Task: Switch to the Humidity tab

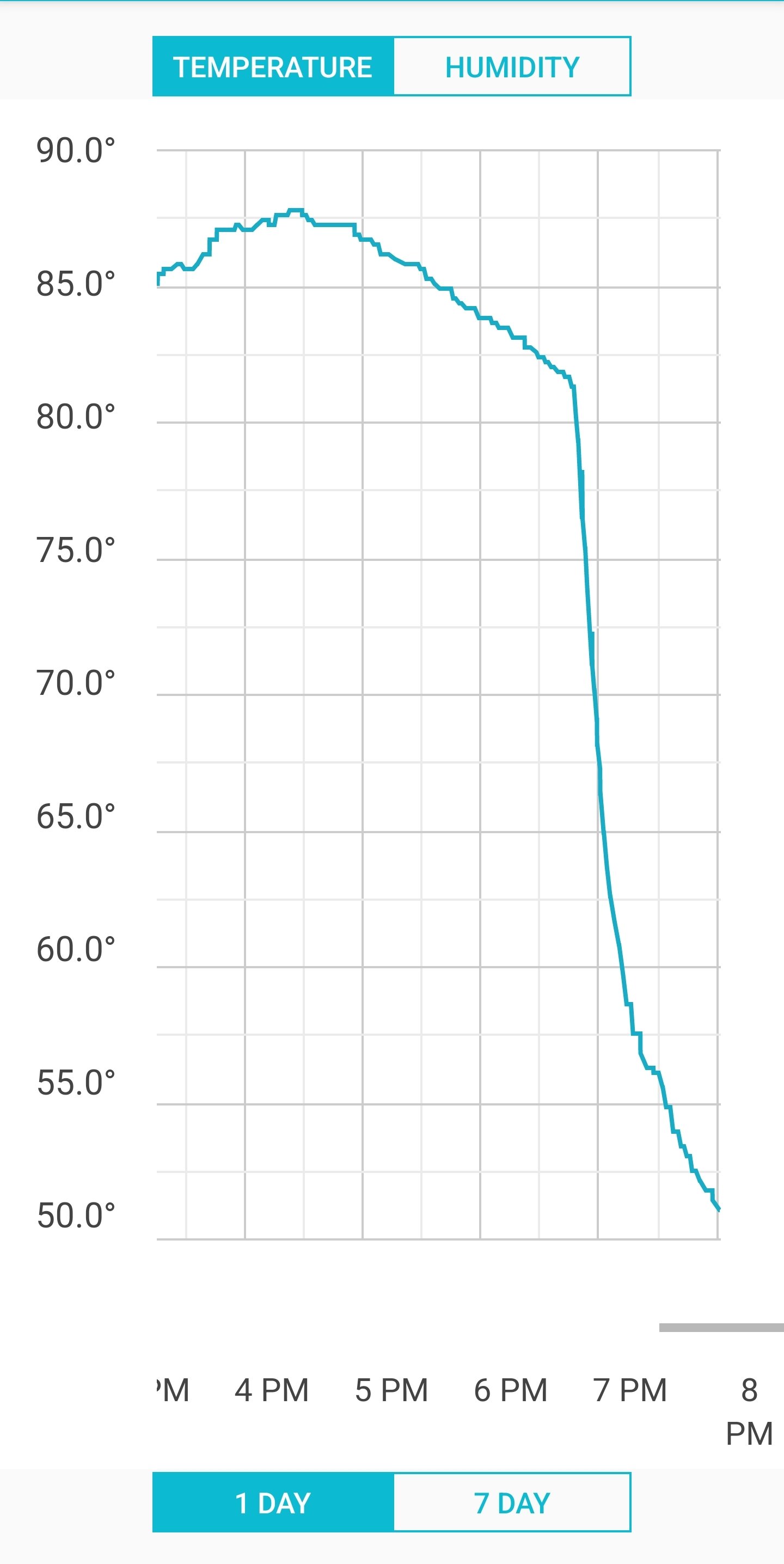Action: (x=512, y=66)
